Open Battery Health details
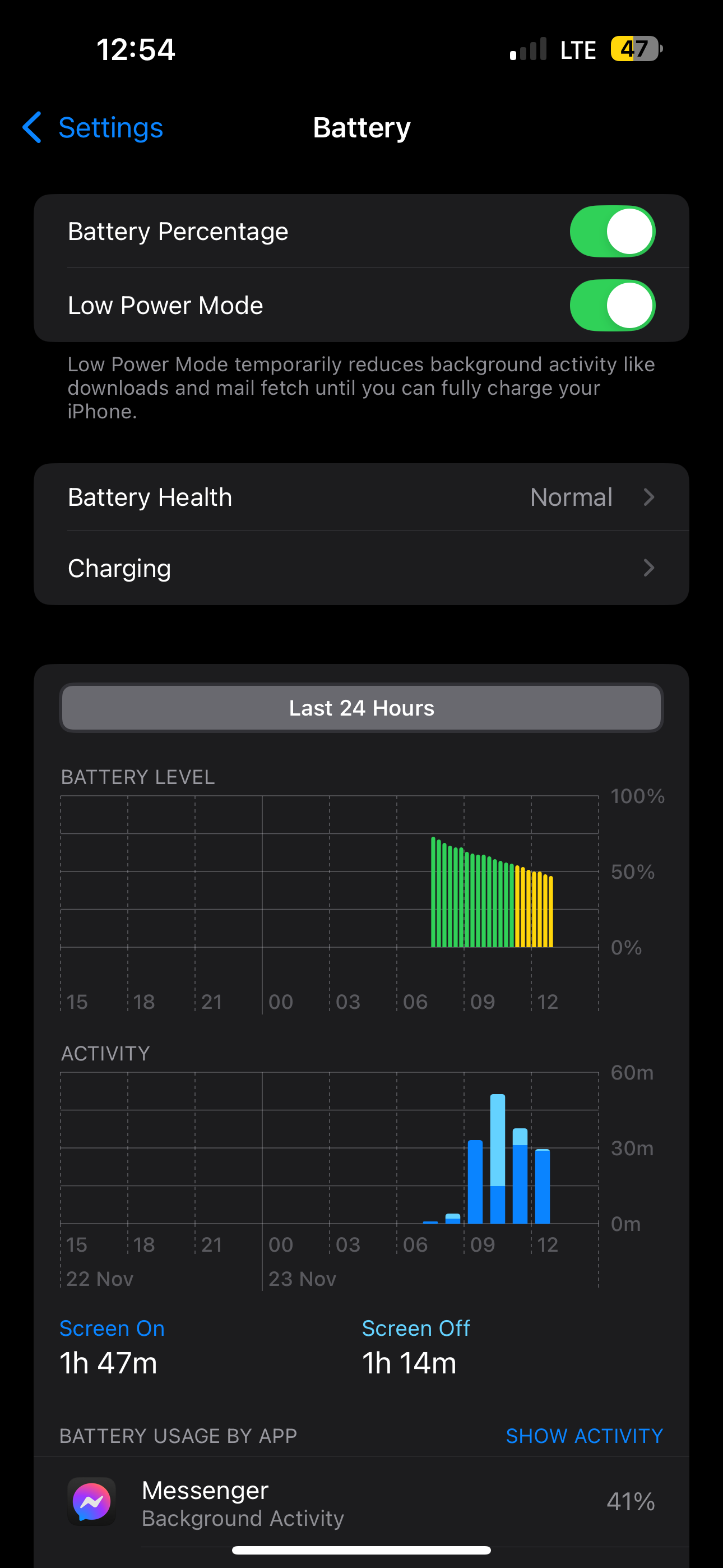This screenshot has width=723, height=1568. [361, 497]
